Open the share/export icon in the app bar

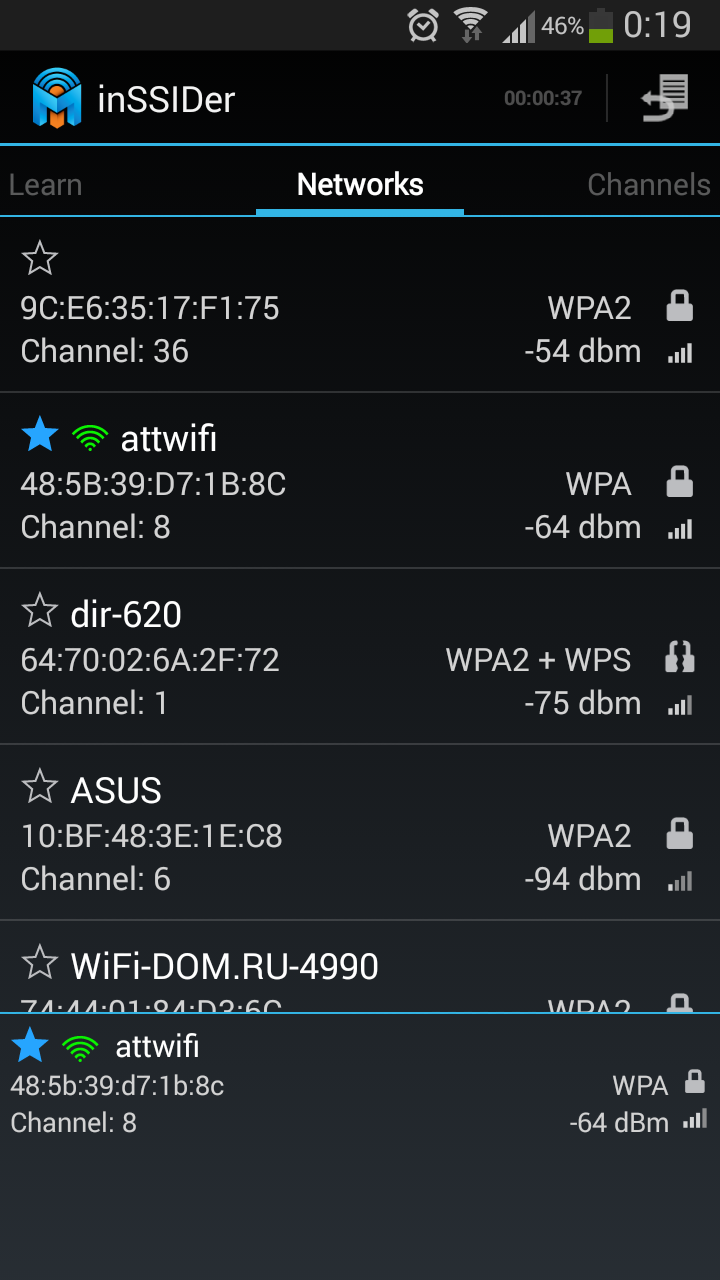tap(665, 98)
